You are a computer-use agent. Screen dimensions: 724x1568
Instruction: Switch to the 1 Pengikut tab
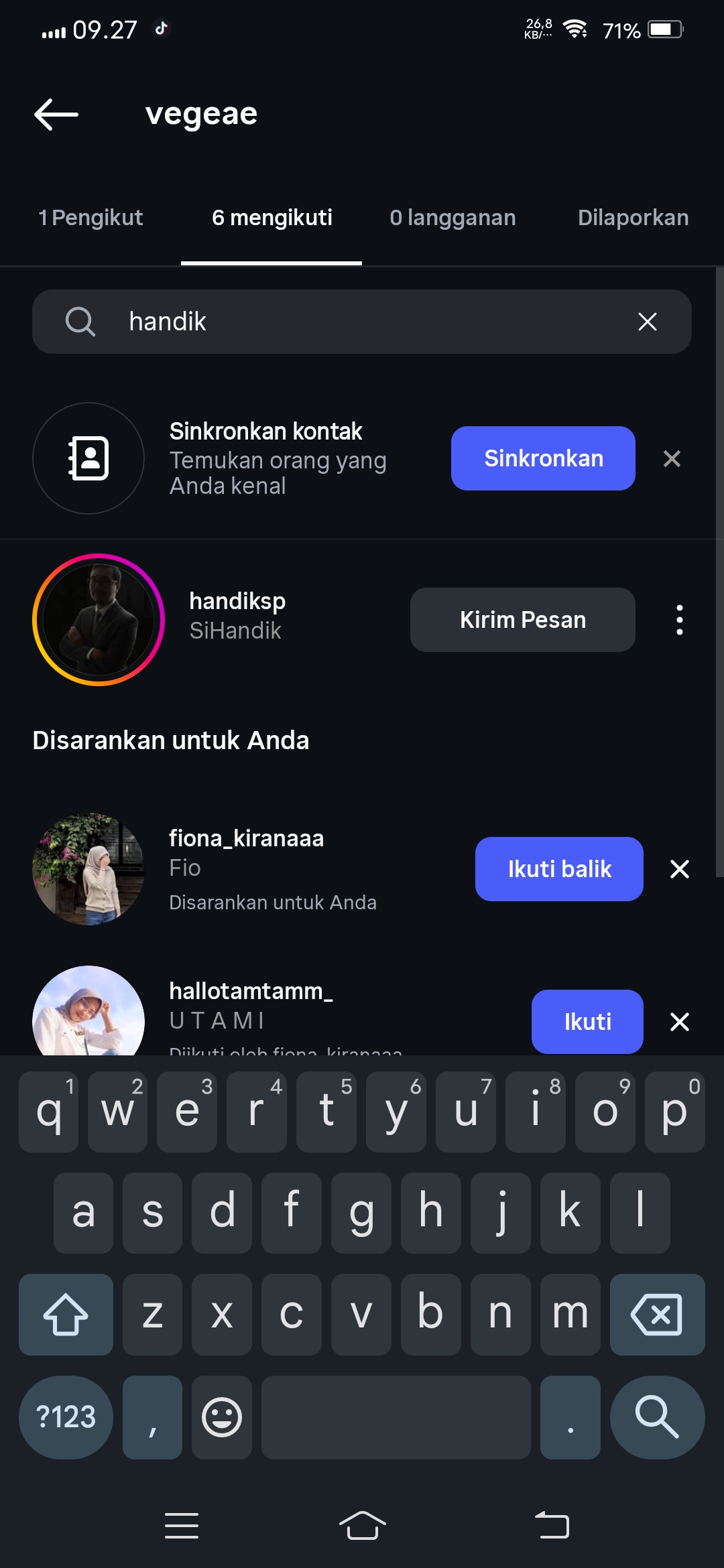(90, 218)
